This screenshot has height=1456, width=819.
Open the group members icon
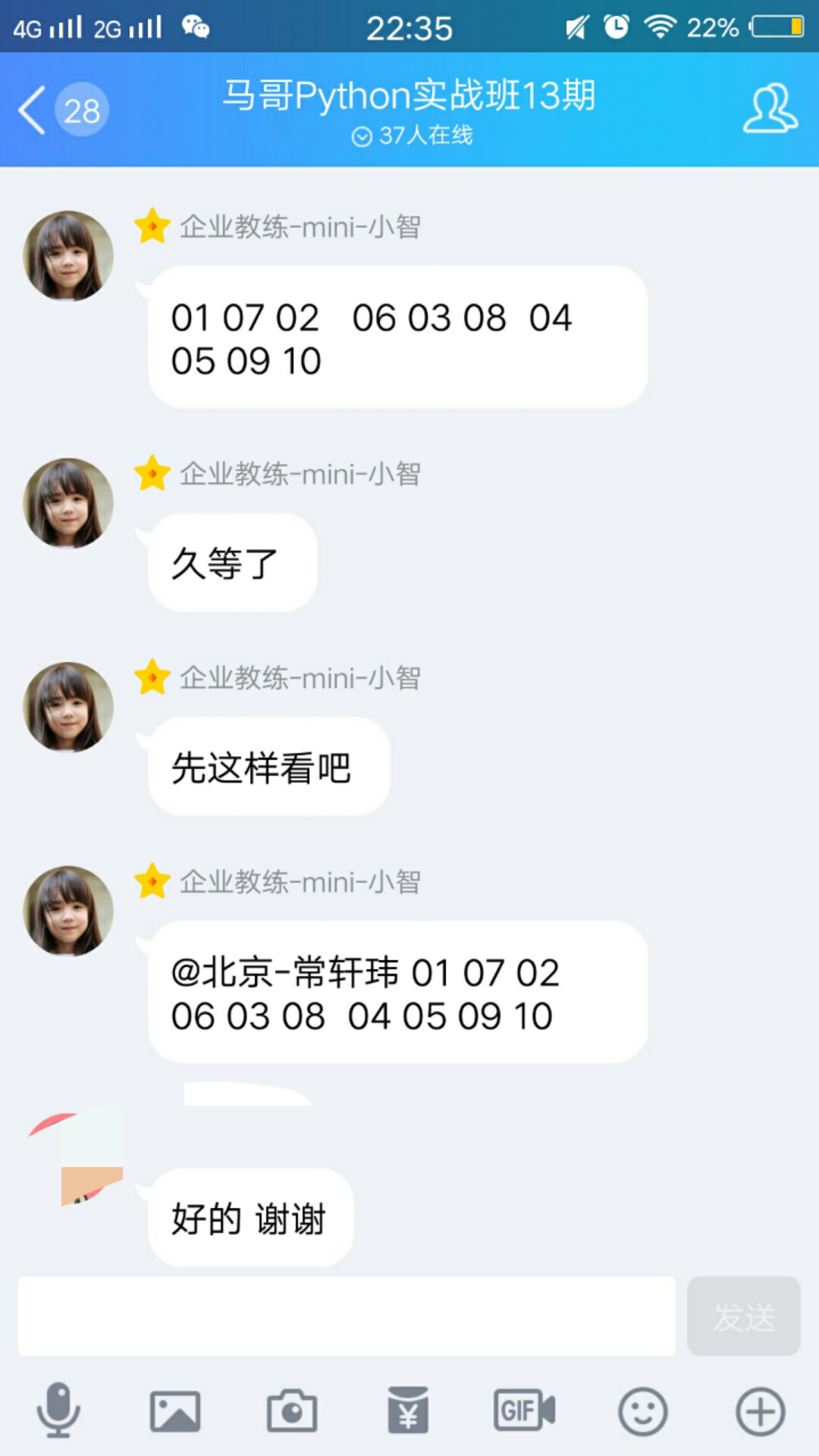pyautogui.click(x=770, y=110)
